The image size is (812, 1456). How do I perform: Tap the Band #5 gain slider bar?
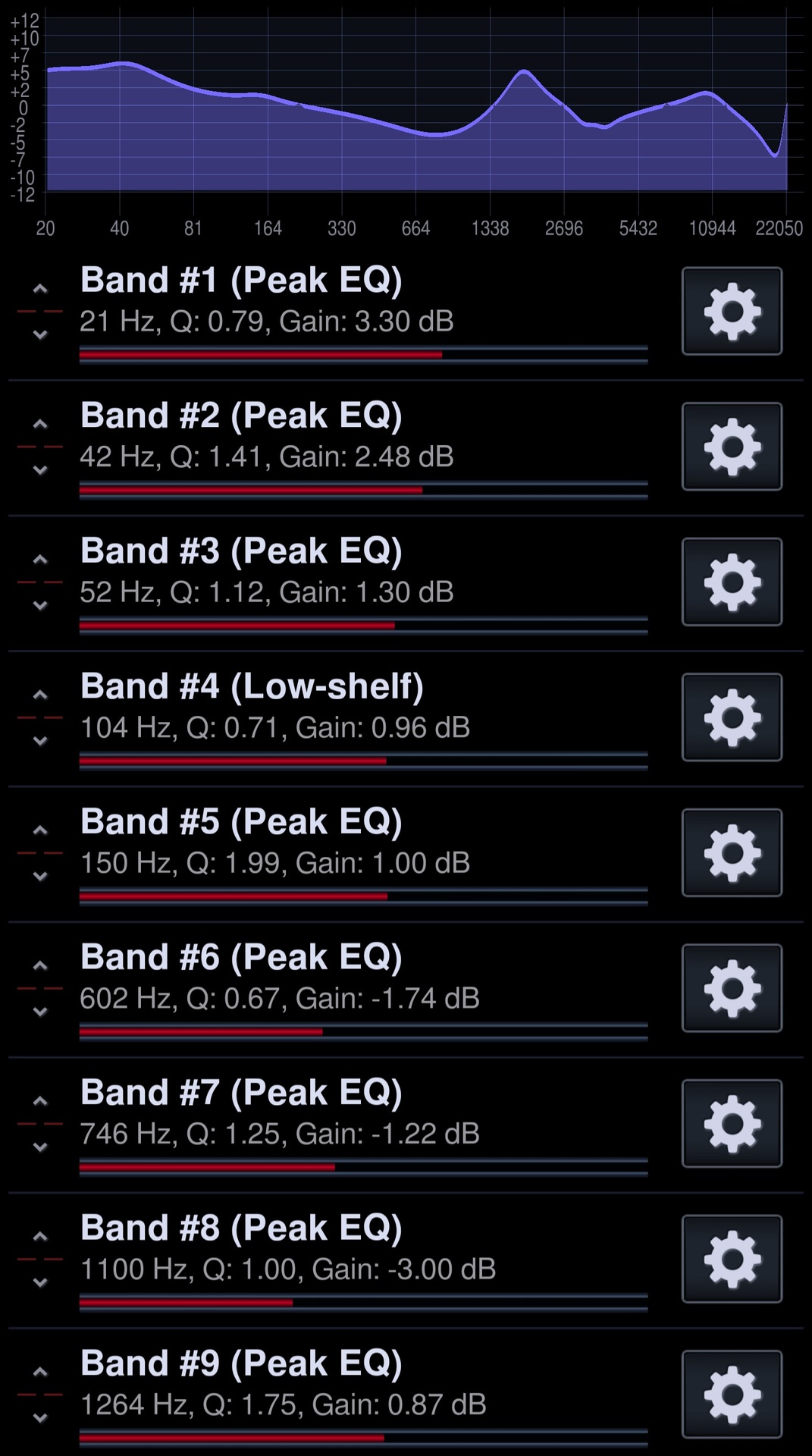tap(363, 896)
